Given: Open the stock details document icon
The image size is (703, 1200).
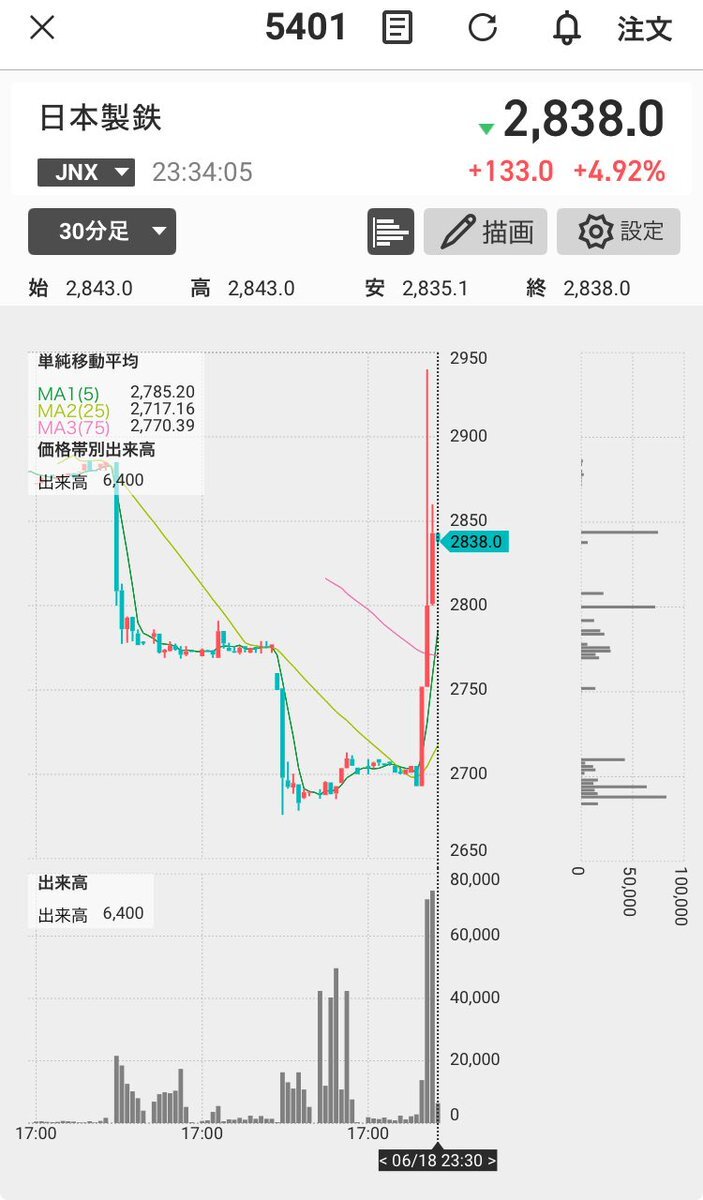Looking at the screenshot, I should (x=397, y=27).
